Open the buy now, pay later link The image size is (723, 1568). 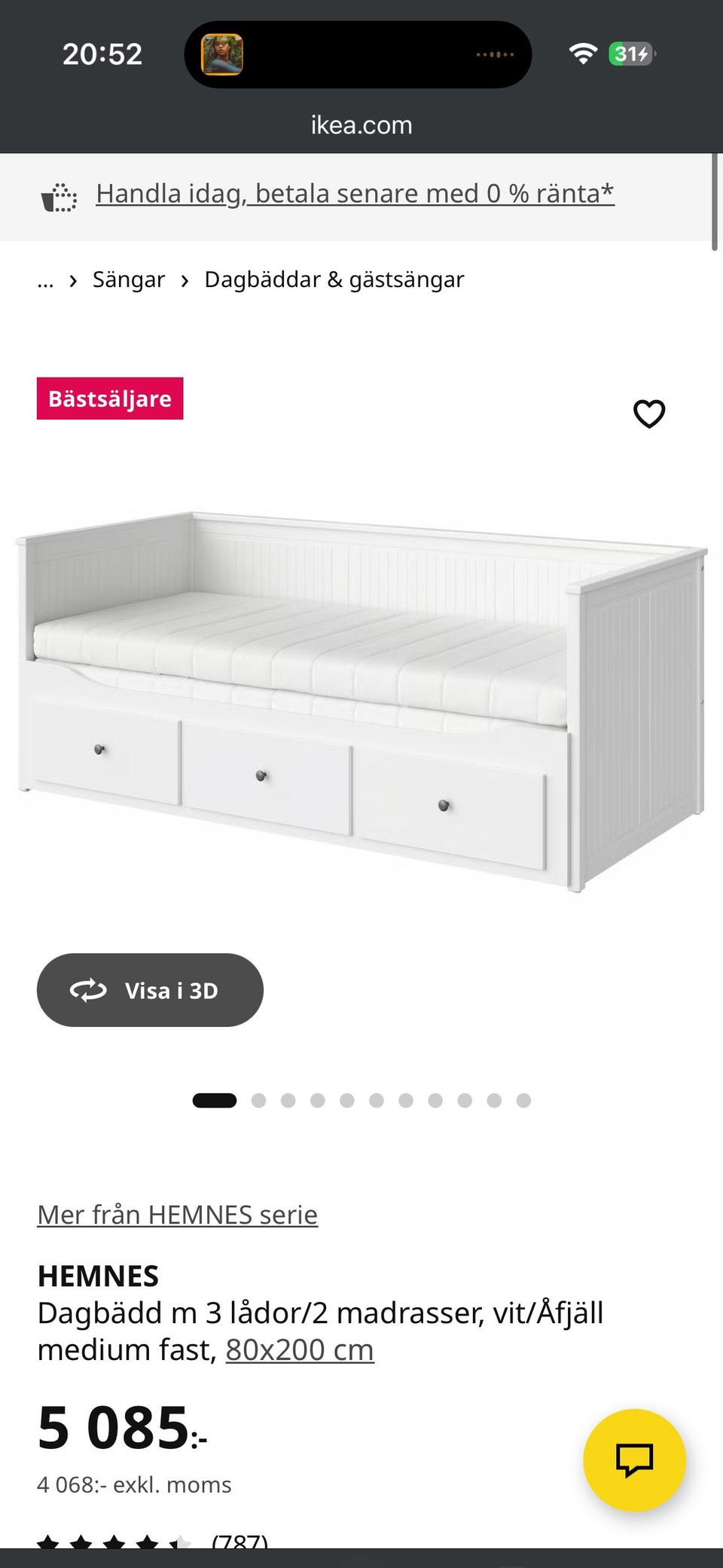(355, 194)
